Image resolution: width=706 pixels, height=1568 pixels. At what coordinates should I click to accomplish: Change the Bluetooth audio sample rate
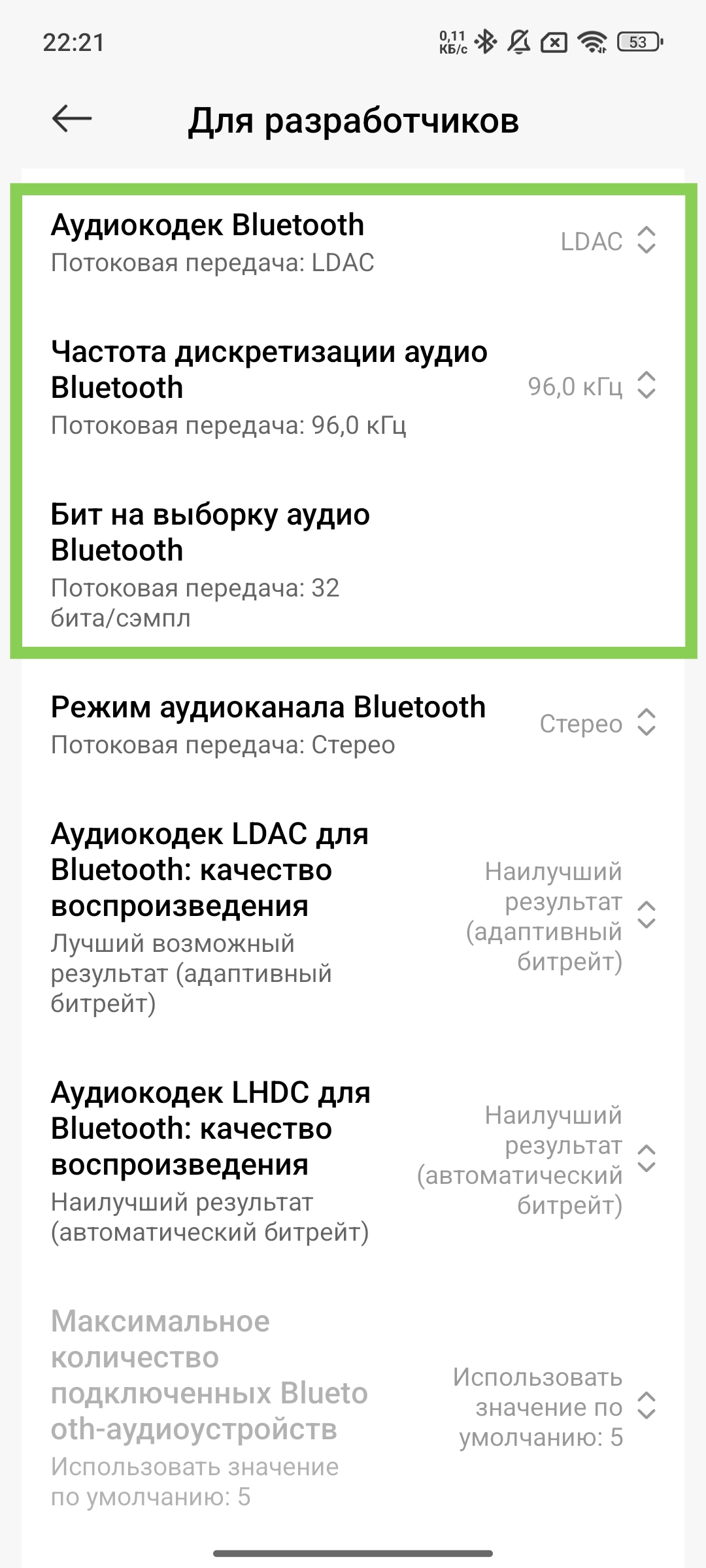(353, 387)
